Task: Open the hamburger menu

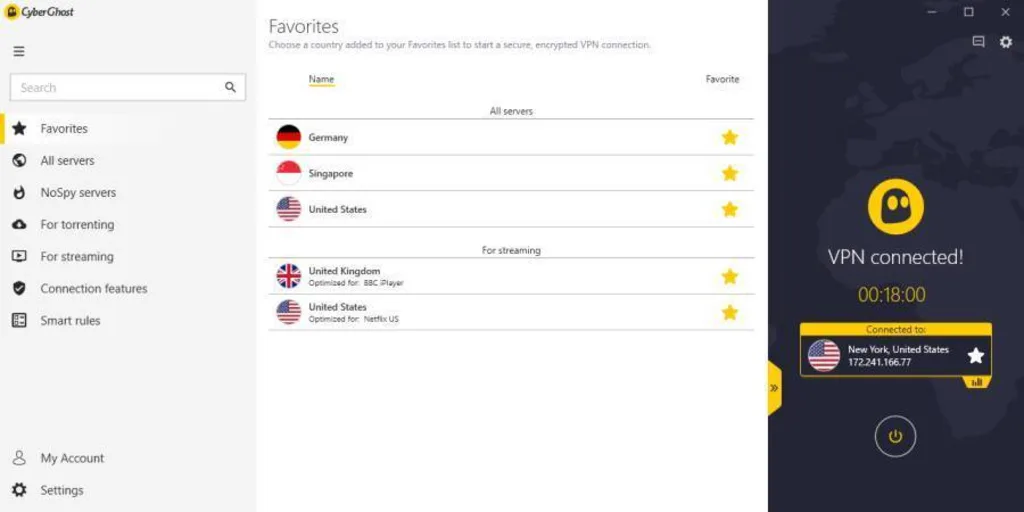Action: pyautogui.click(x=19, y=51)
